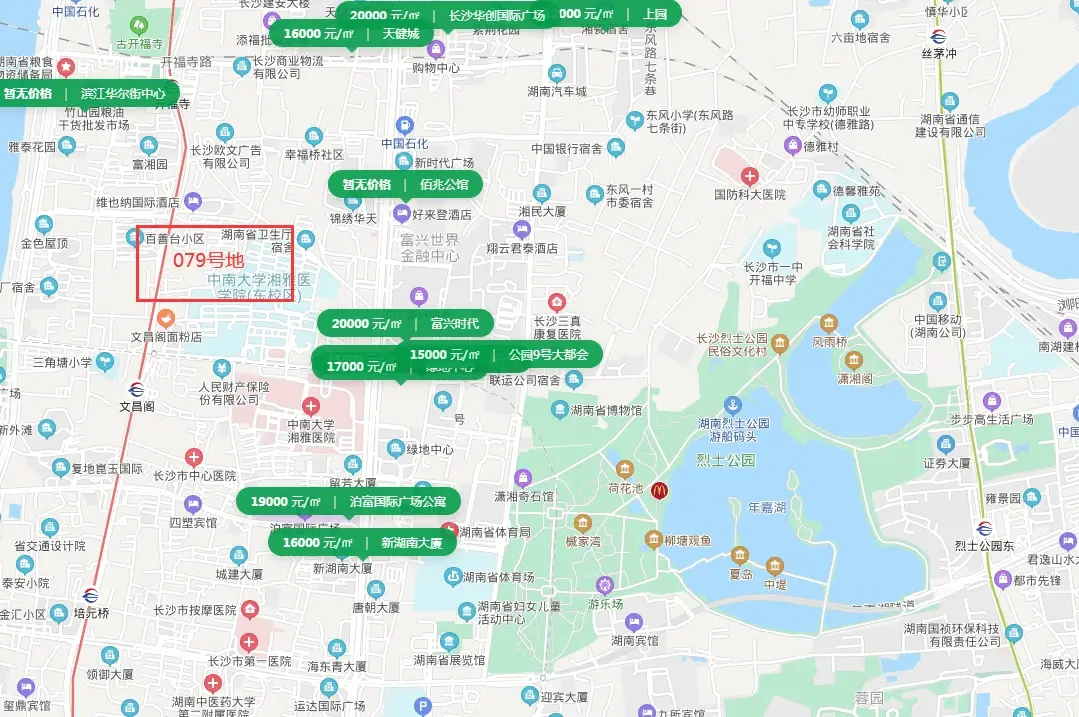The image size is (1079, 717).
Task: Tap the 滨江华尔街中心 listing marker
Action: coord(89,95)
